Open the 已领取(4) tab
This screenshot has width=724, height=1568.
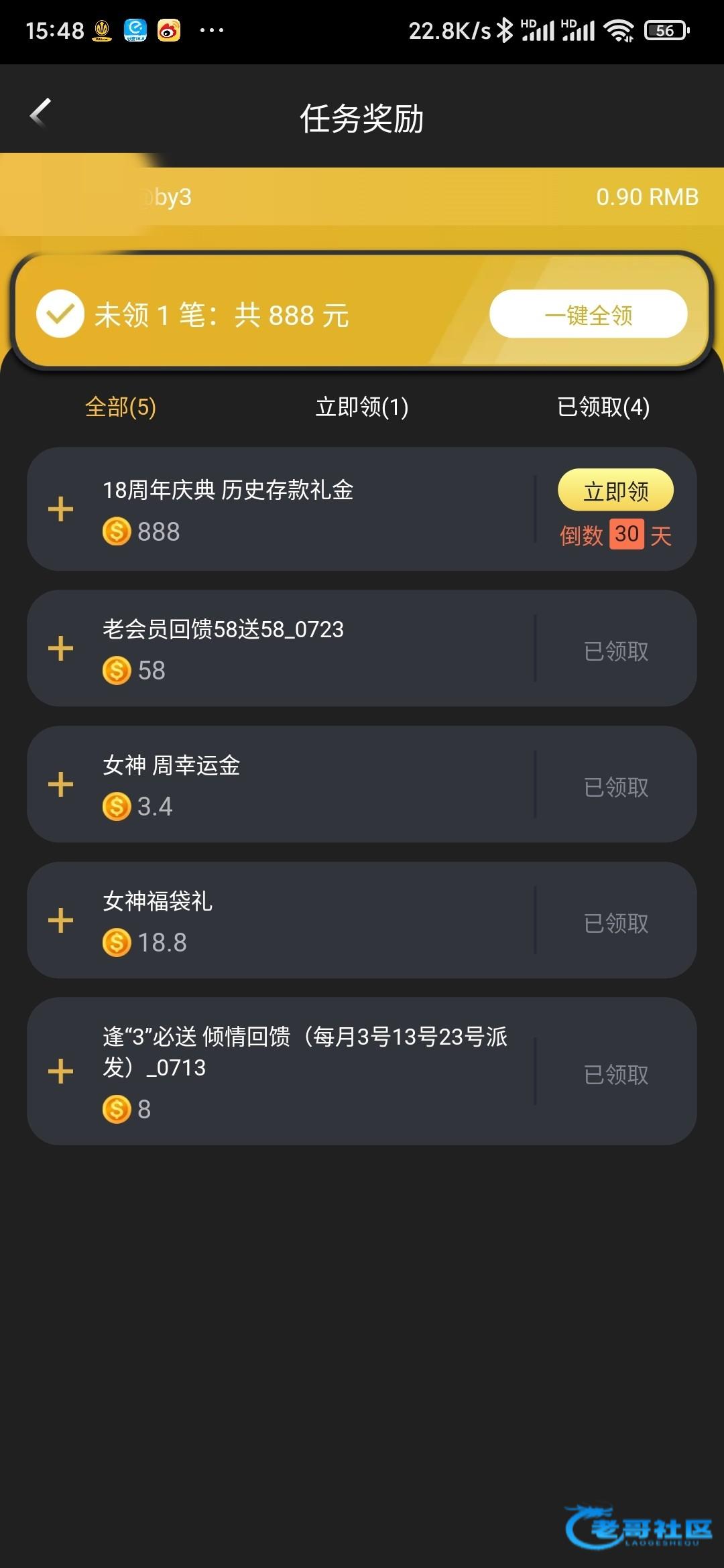(603, 407)
